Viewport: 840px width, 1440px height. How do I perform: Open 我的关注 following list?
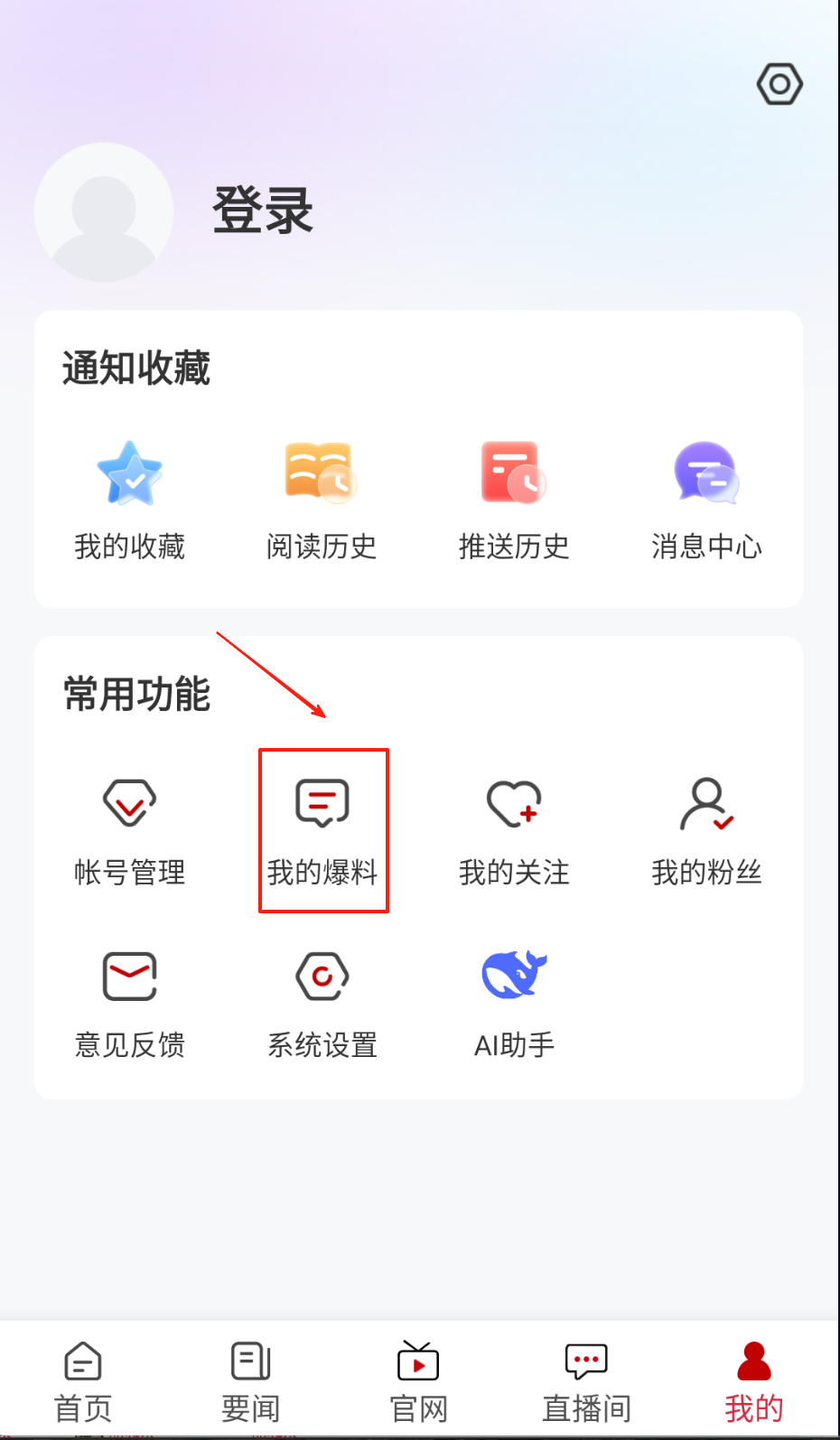click(514, 829)
